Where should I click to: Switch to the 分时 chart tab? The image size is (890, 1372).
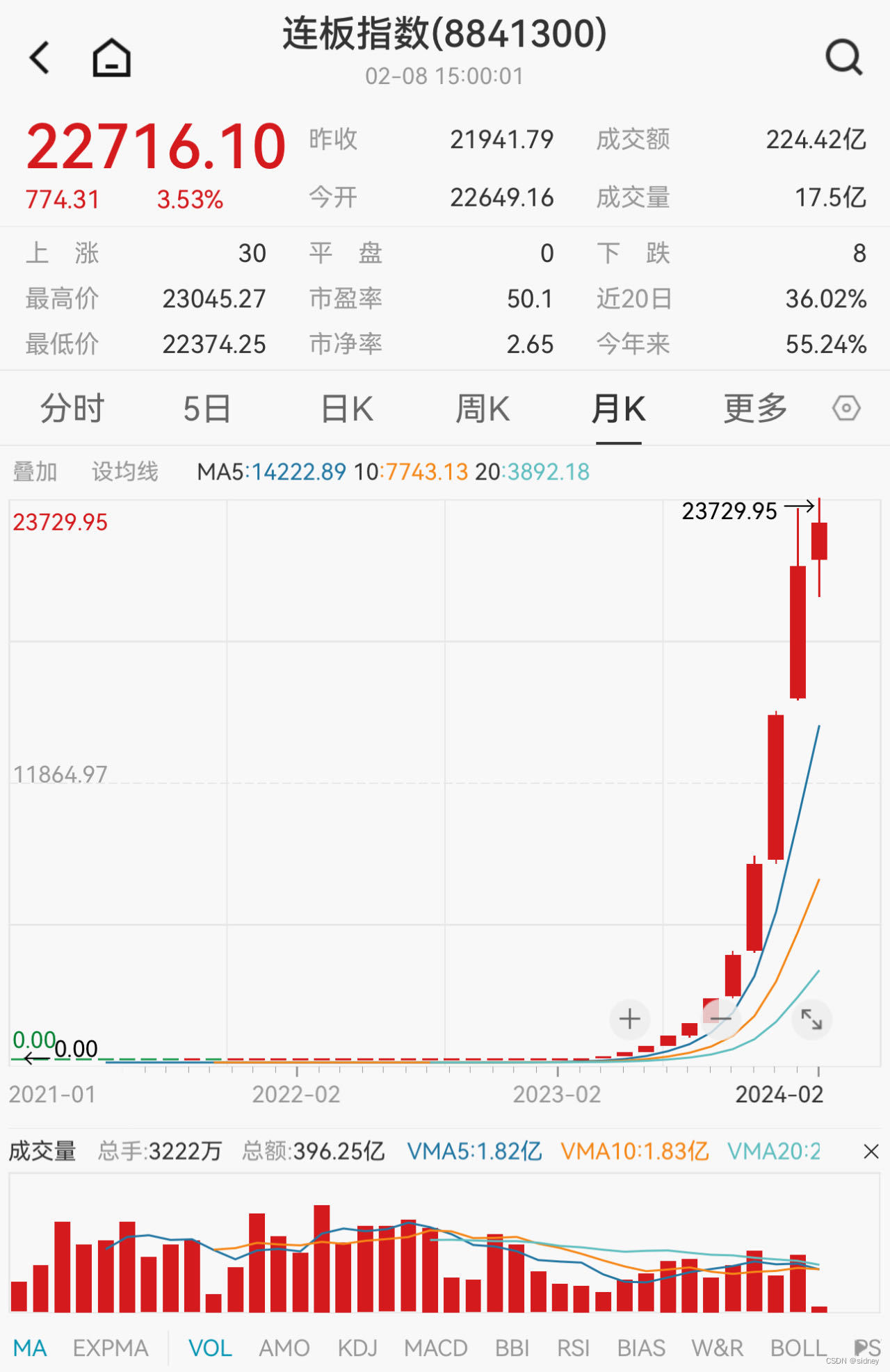tap(72, 408)
